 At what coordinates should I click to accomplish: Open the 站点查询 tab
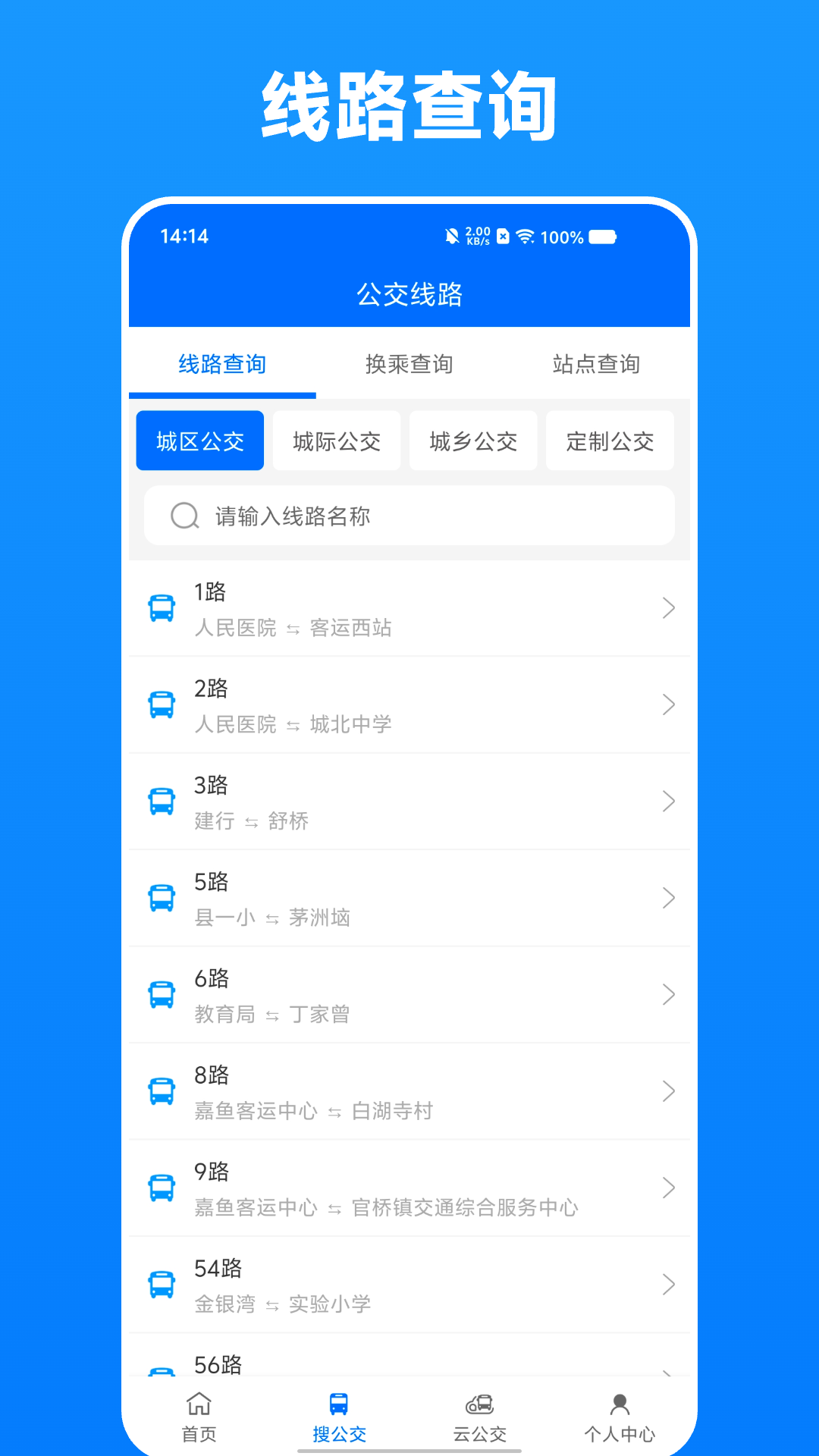click(x=598, y=364)
